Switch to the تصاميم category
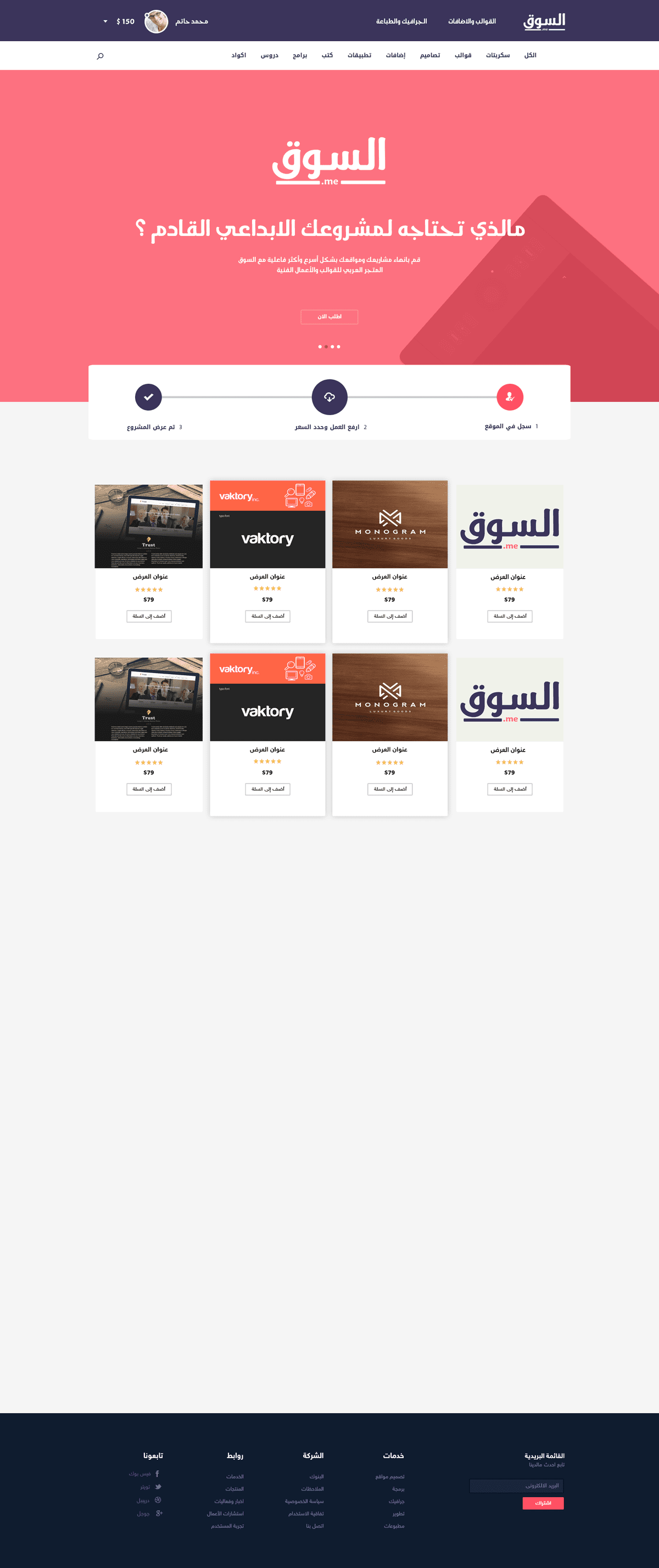 pos(430,55)
